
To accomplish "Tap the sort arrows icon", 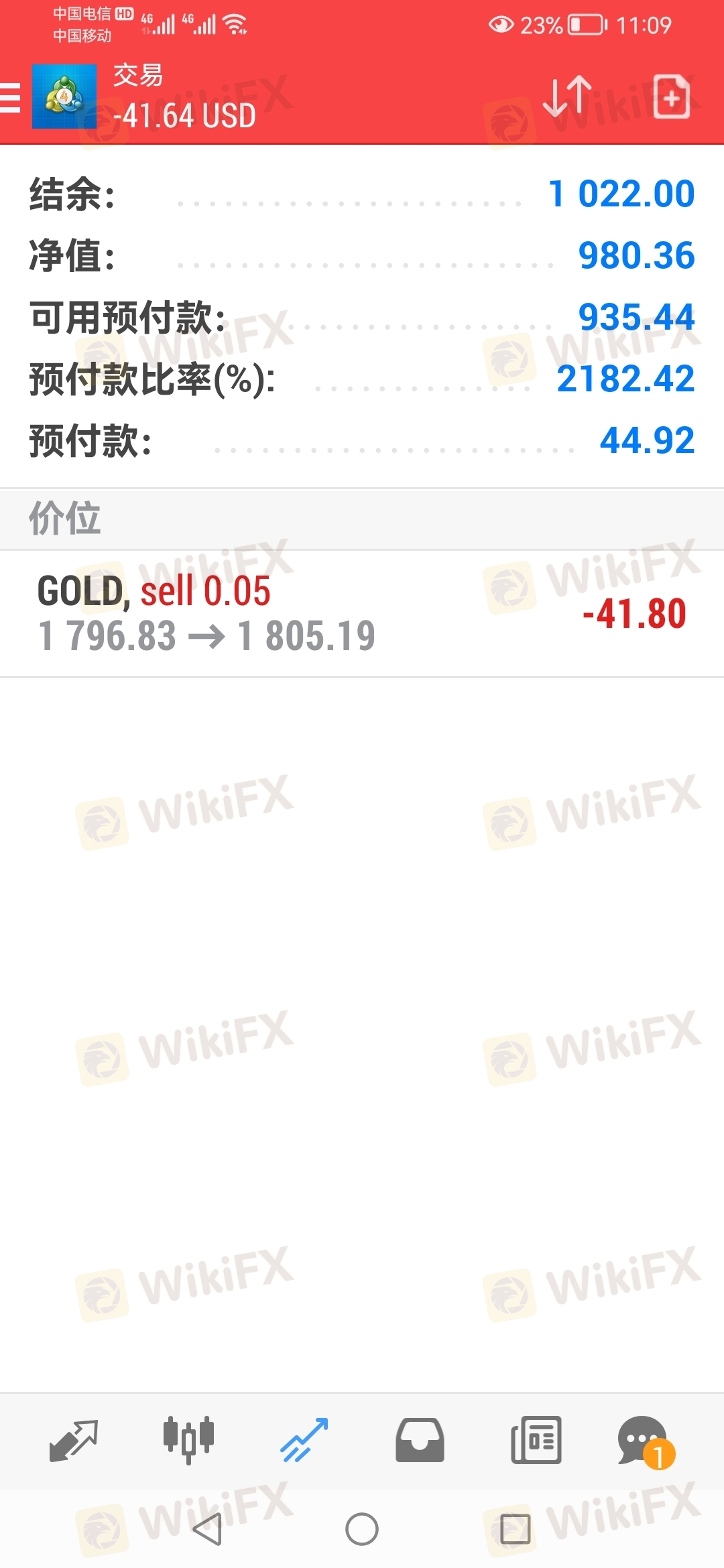I will [x=567, y=97].
